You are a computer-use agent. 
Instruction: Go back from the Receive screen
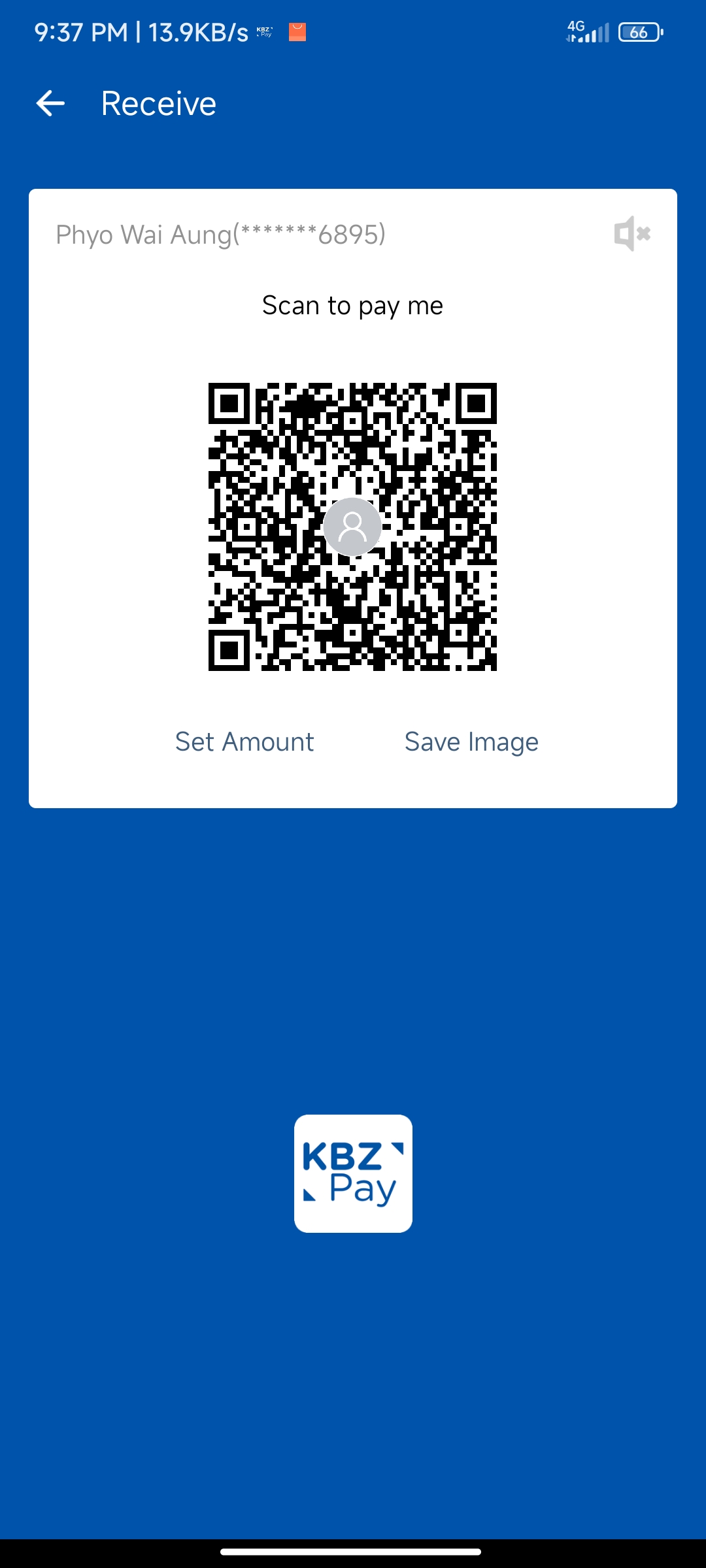[50, 103]
